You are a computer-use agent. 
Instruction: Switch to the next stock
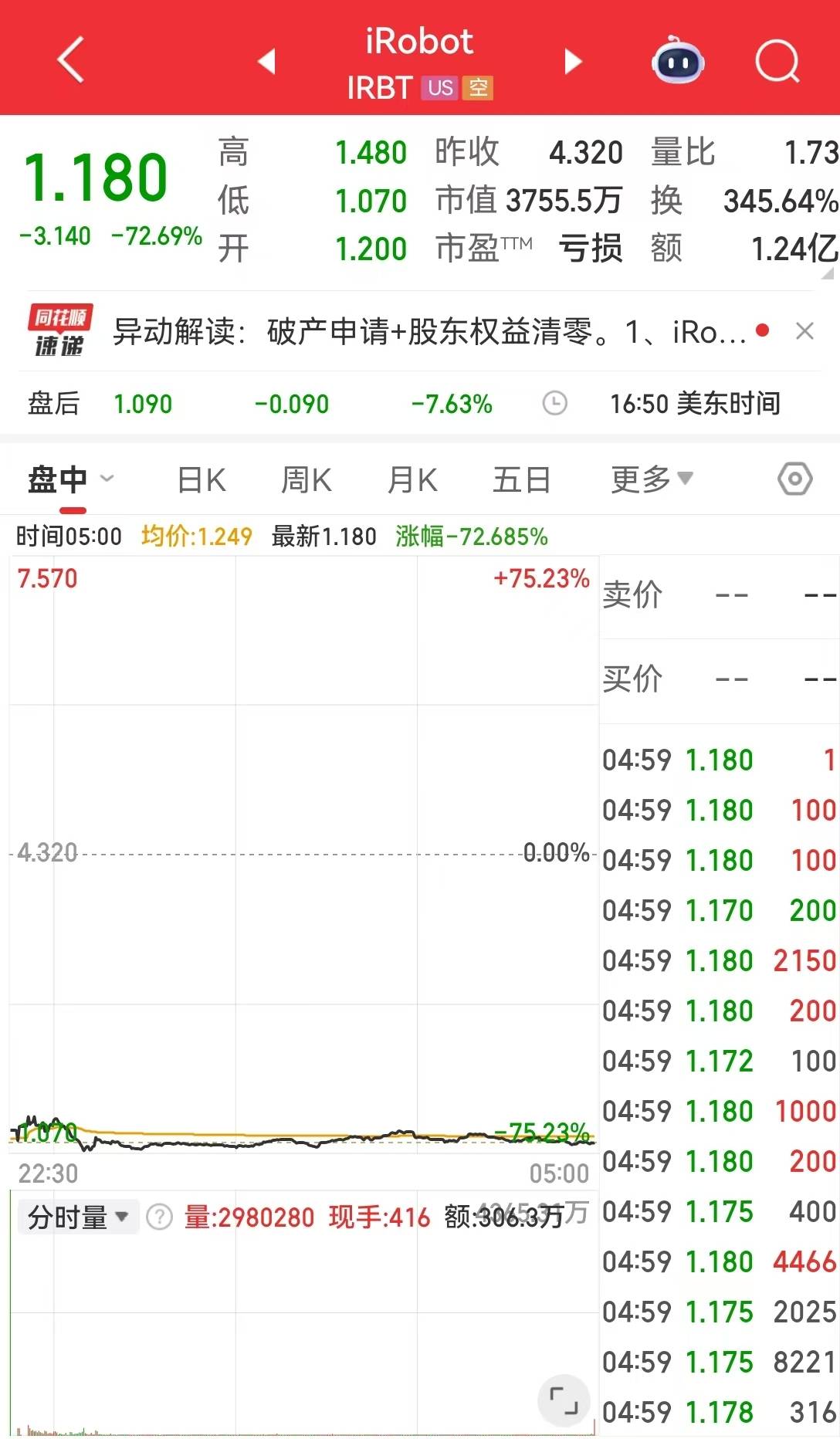tap(572, 61)
